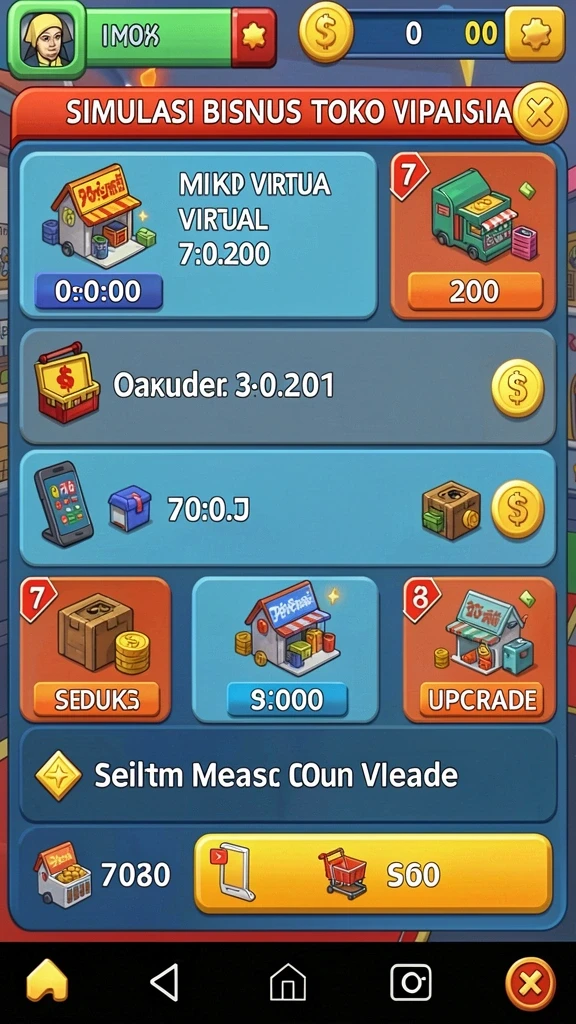
Task: Tap the gold home icon in the bottom bar
Action: pyautogui.click(x=47, y=981)
